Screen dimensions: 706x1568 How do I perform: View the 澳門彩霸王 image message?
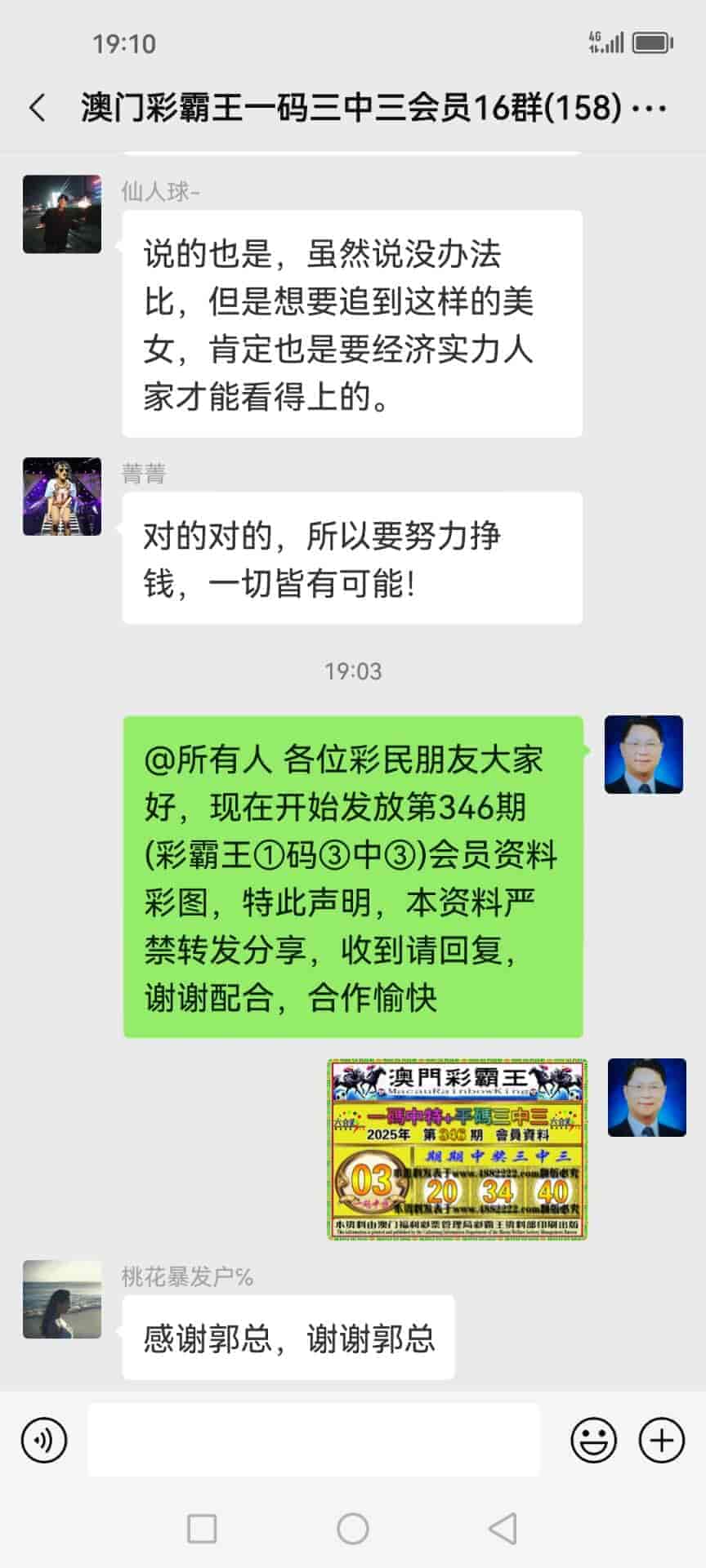(458, 1149)
